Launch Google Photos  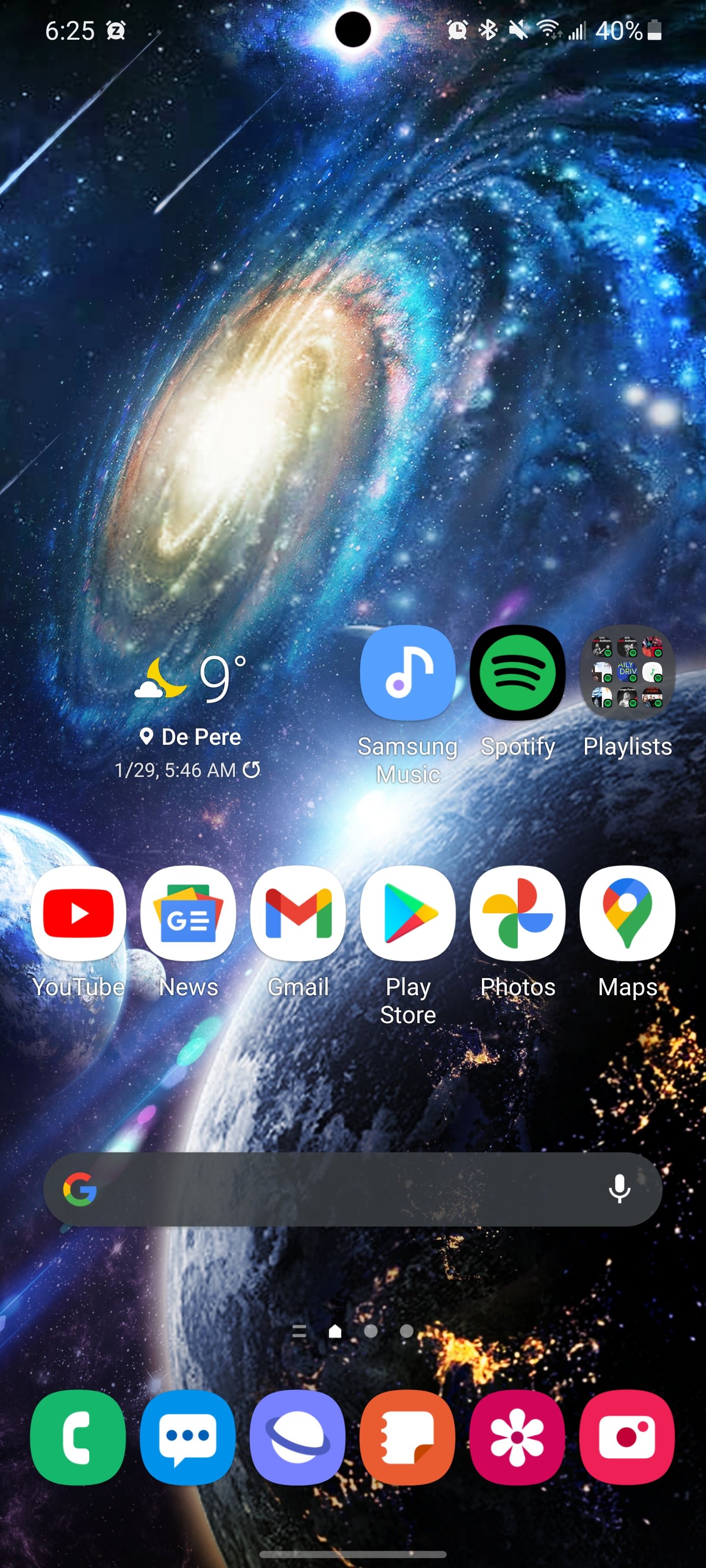[517, 913]
